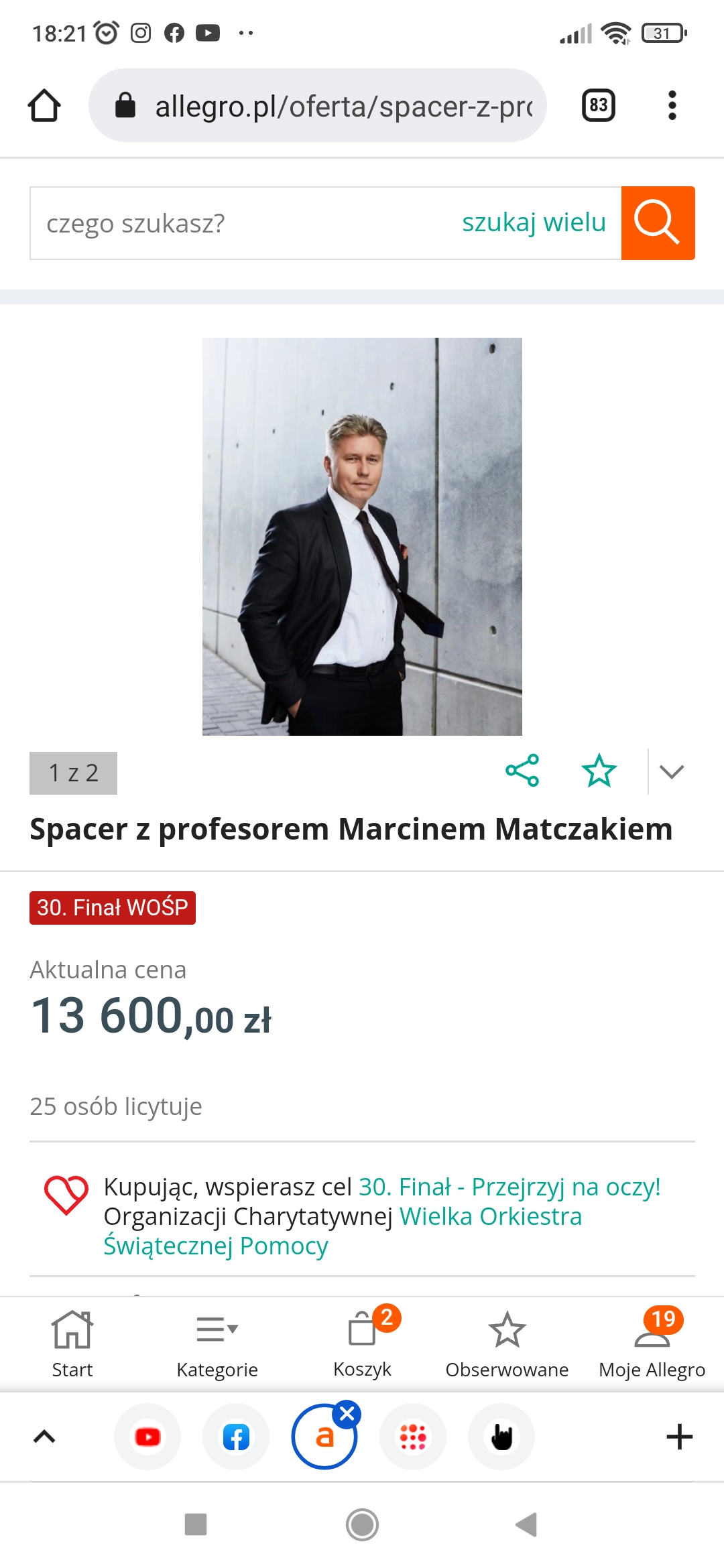
Task: Open the tab switcher showing 83
Action: point(599,105)
